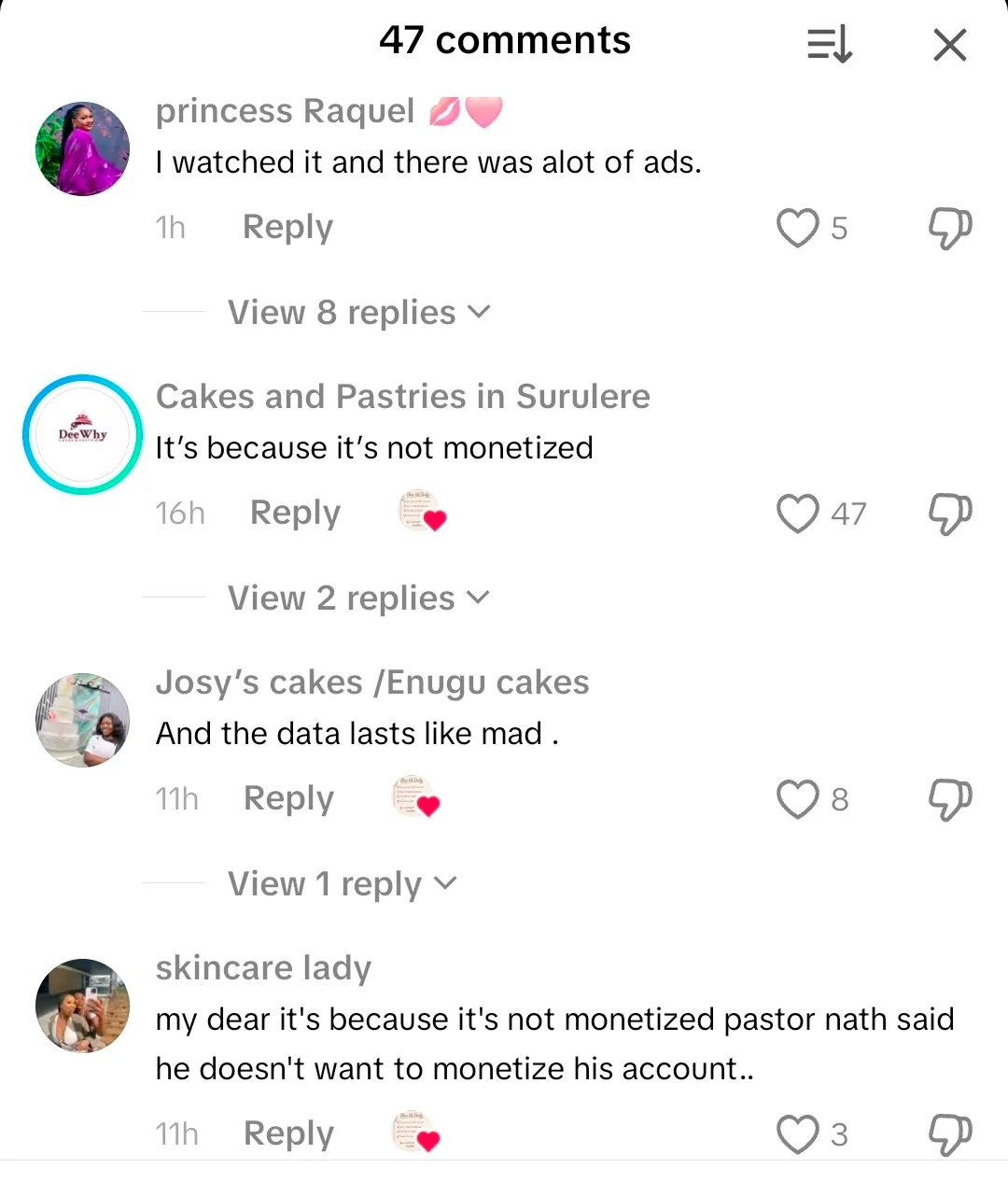Like princess Raquel's comment

tap(798, 228)
